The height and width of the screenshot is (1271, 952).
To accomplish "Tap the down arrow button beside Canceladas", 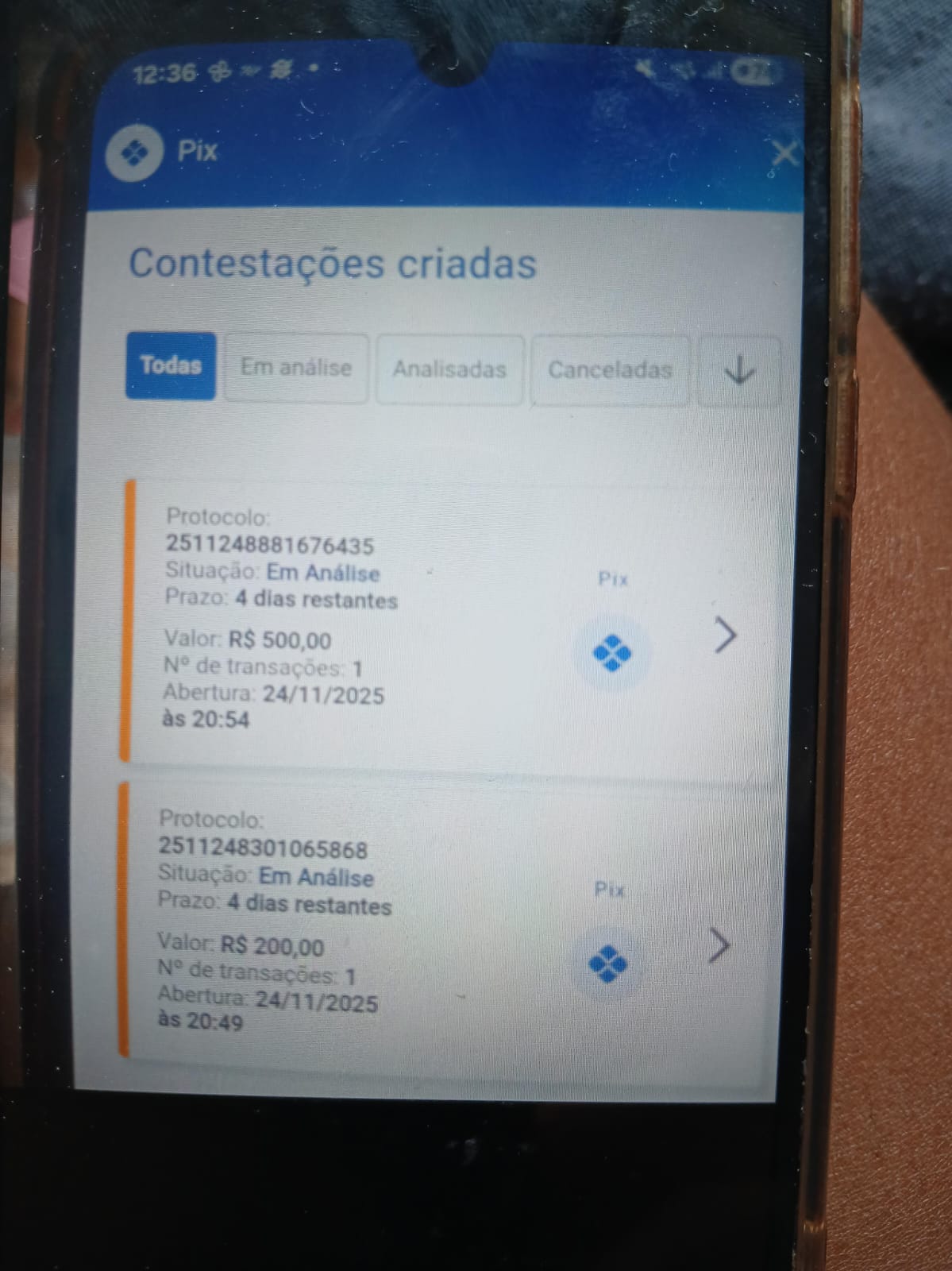I will tap(739, 372).
